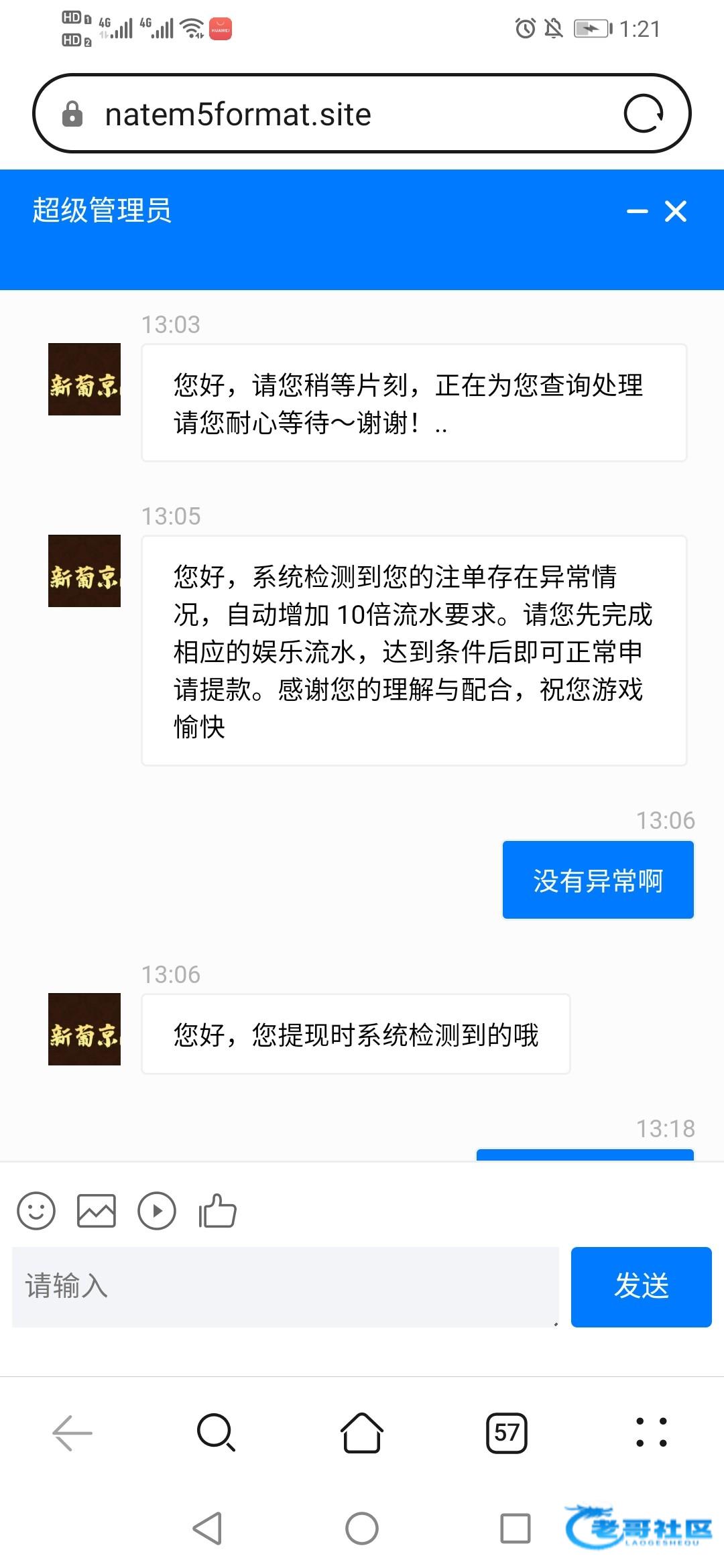The width and height of the screenshot is (724, 1568).
Task: Open the browser's four-dot menu
Action: pyautogui.click(x=651, y=1433)
